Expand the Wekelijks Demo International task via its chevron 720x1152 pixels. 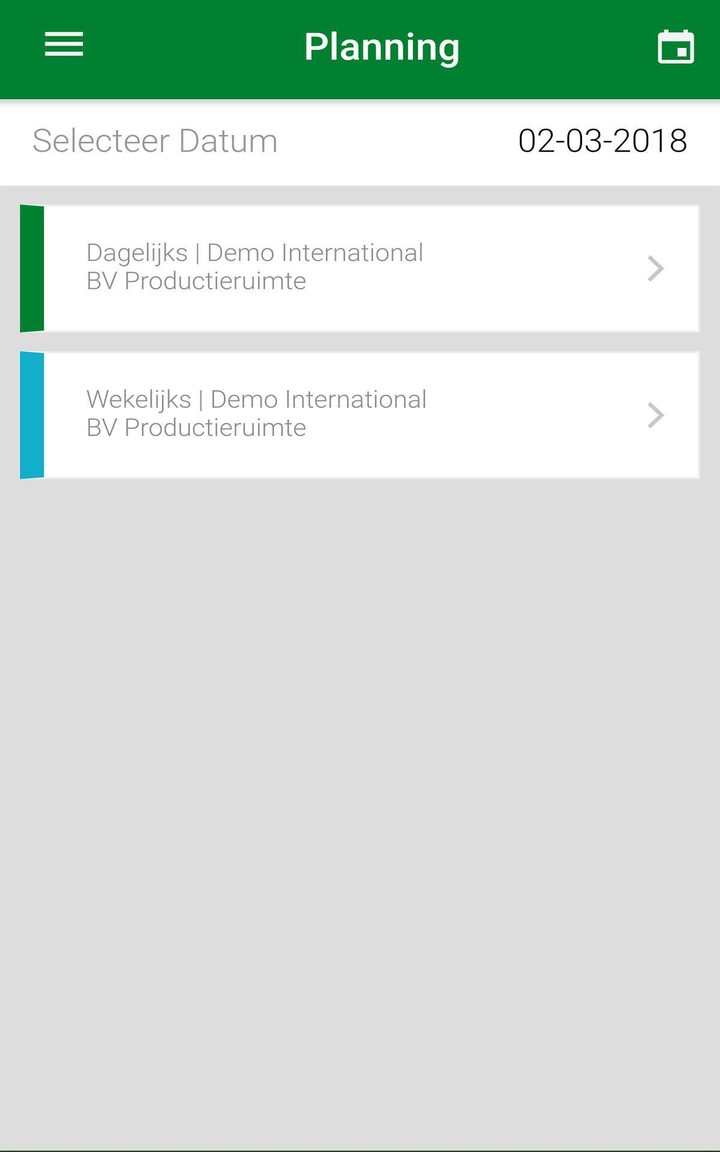coord(655,414)
